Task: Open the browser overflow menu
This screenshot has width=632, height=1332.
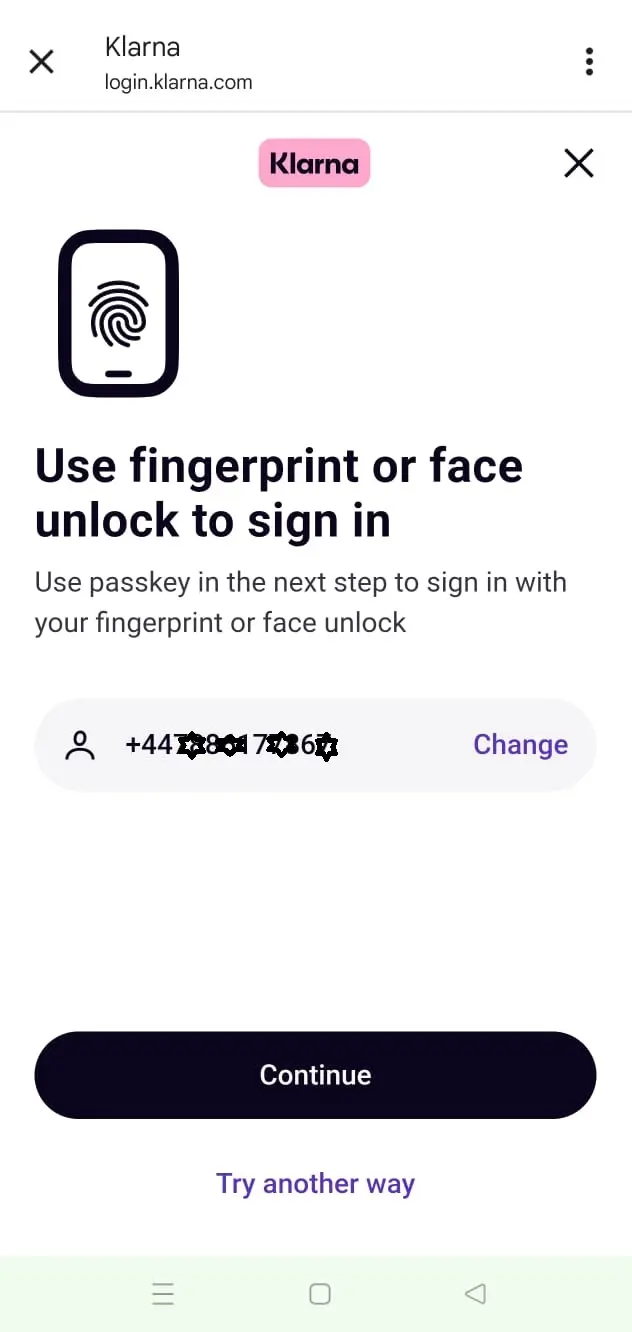Action: [589, 62]
